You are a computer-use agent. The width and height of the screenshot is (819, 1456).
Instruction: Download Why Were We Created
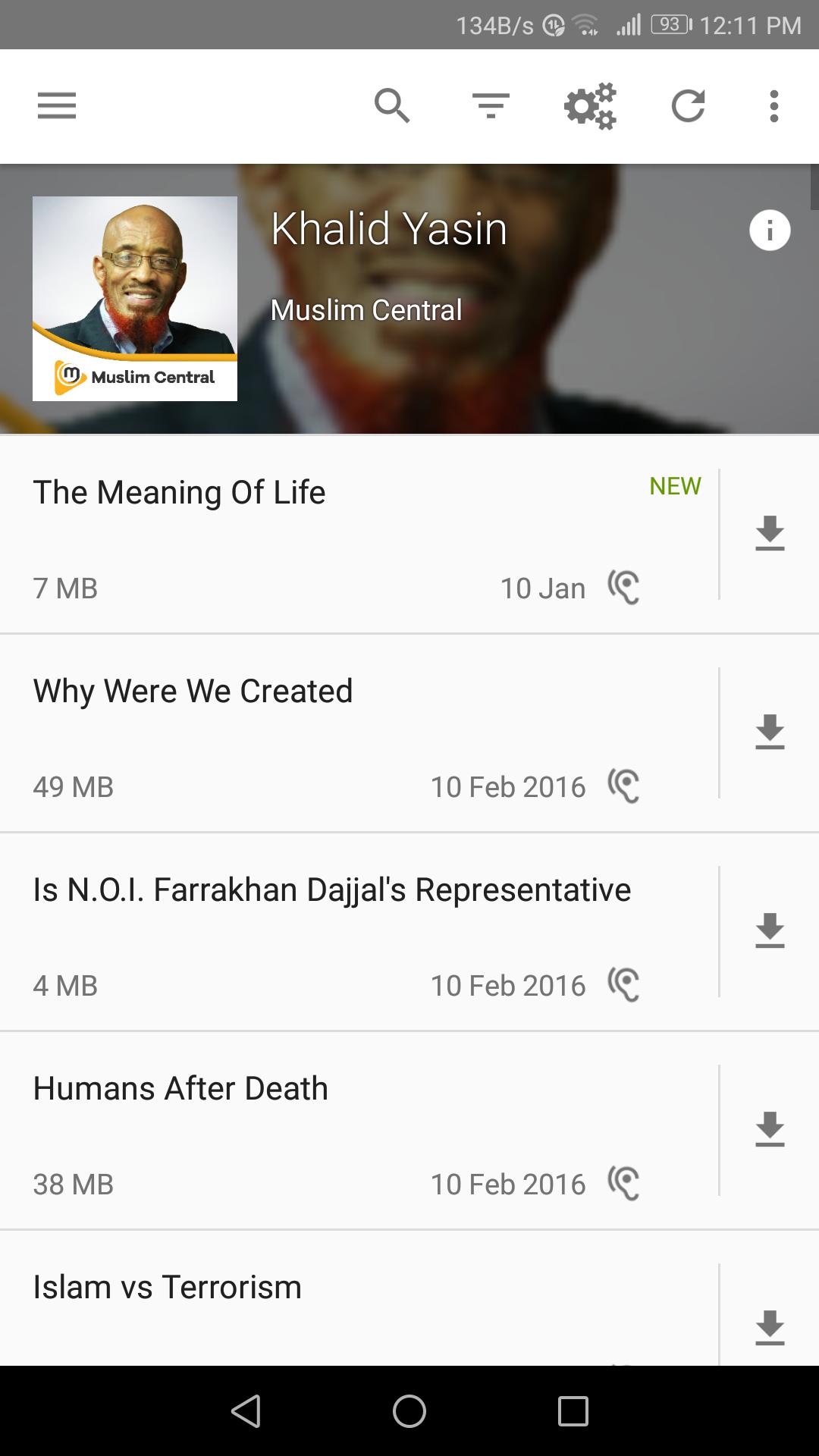click(770, 733)
